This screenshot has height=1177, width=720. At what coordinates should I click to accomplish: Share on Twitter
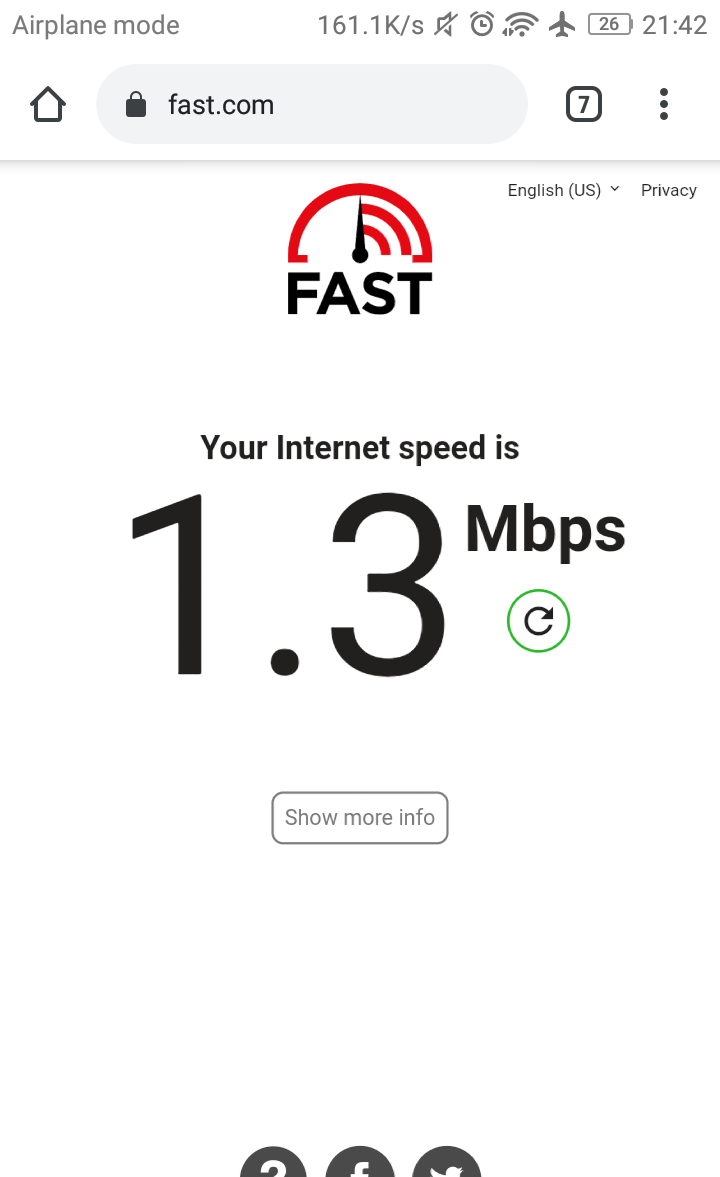pos(446,1164)
